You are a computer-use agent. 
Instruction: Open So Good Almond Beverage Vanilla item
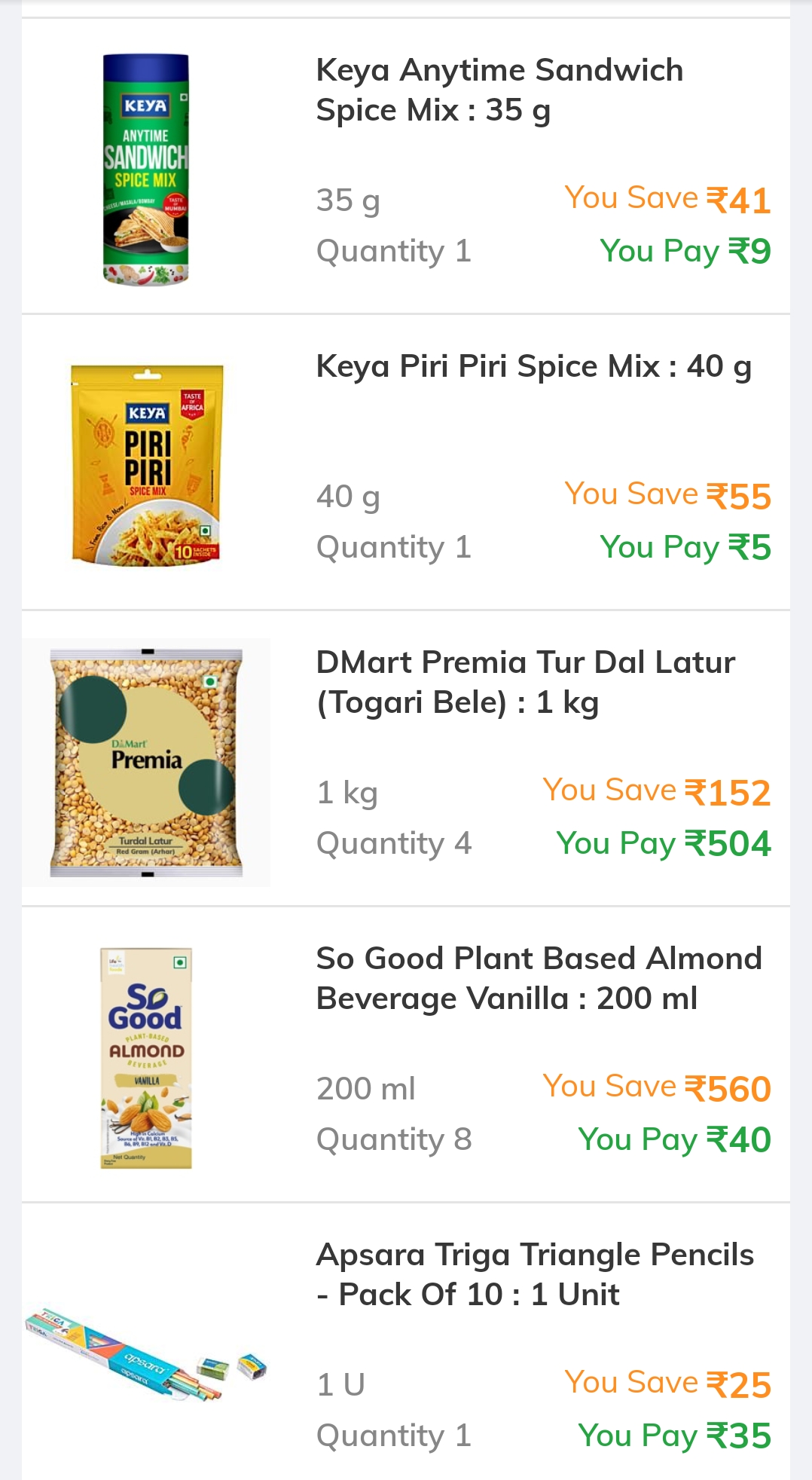(x=539, y=978)
